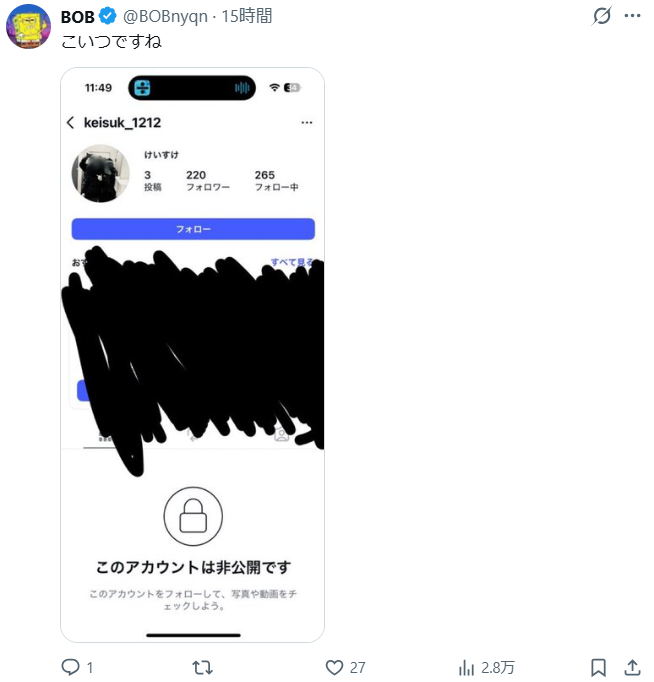Viewport: 654px width, 682px height.
Task: Open the attached screenshot image
Action: pyautogui.click(x=192, y=354)
